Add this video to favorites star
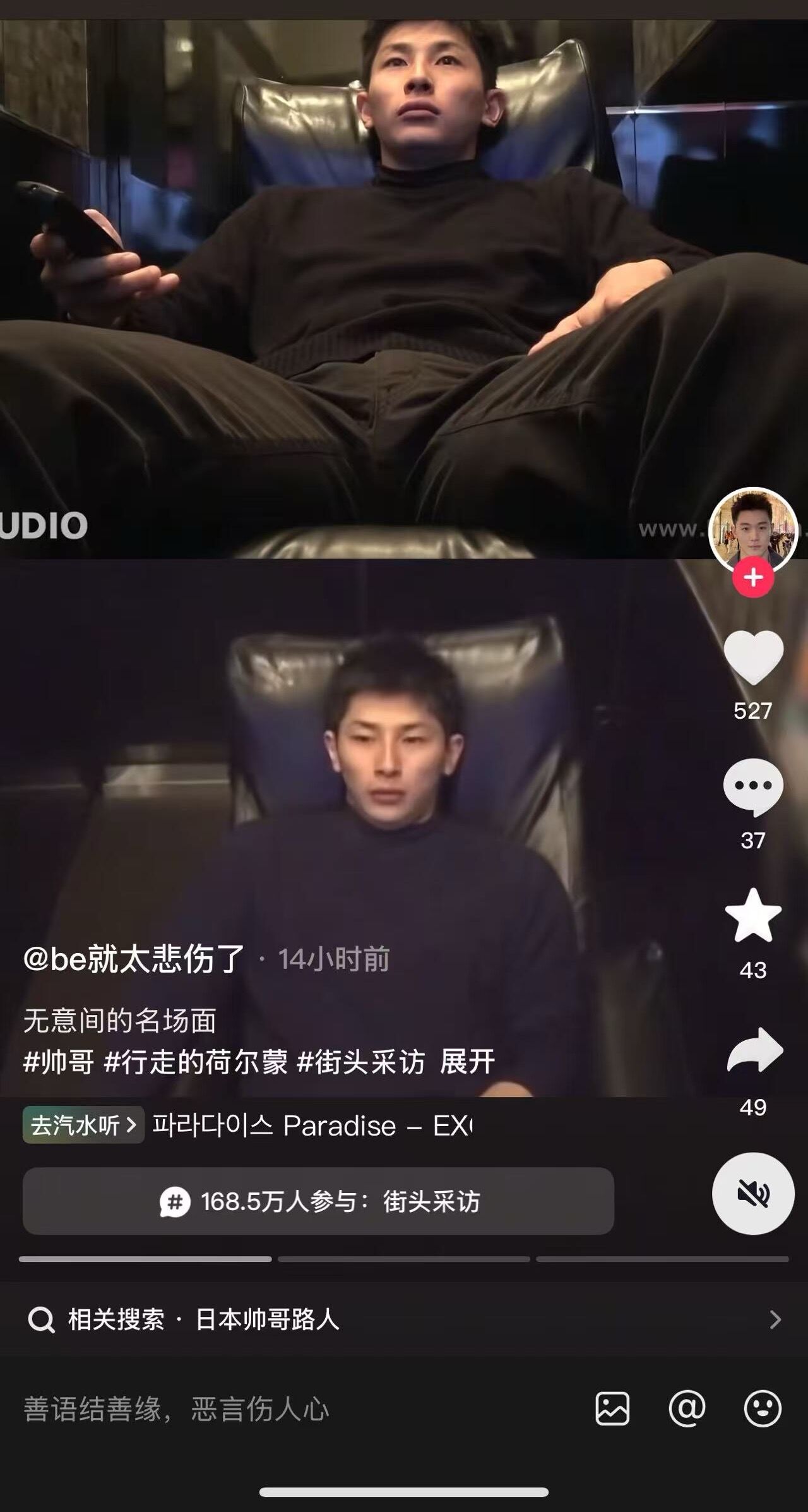The width and height of the screenshot is (808, 1512). pyautogui.click(x=753, y=915)
